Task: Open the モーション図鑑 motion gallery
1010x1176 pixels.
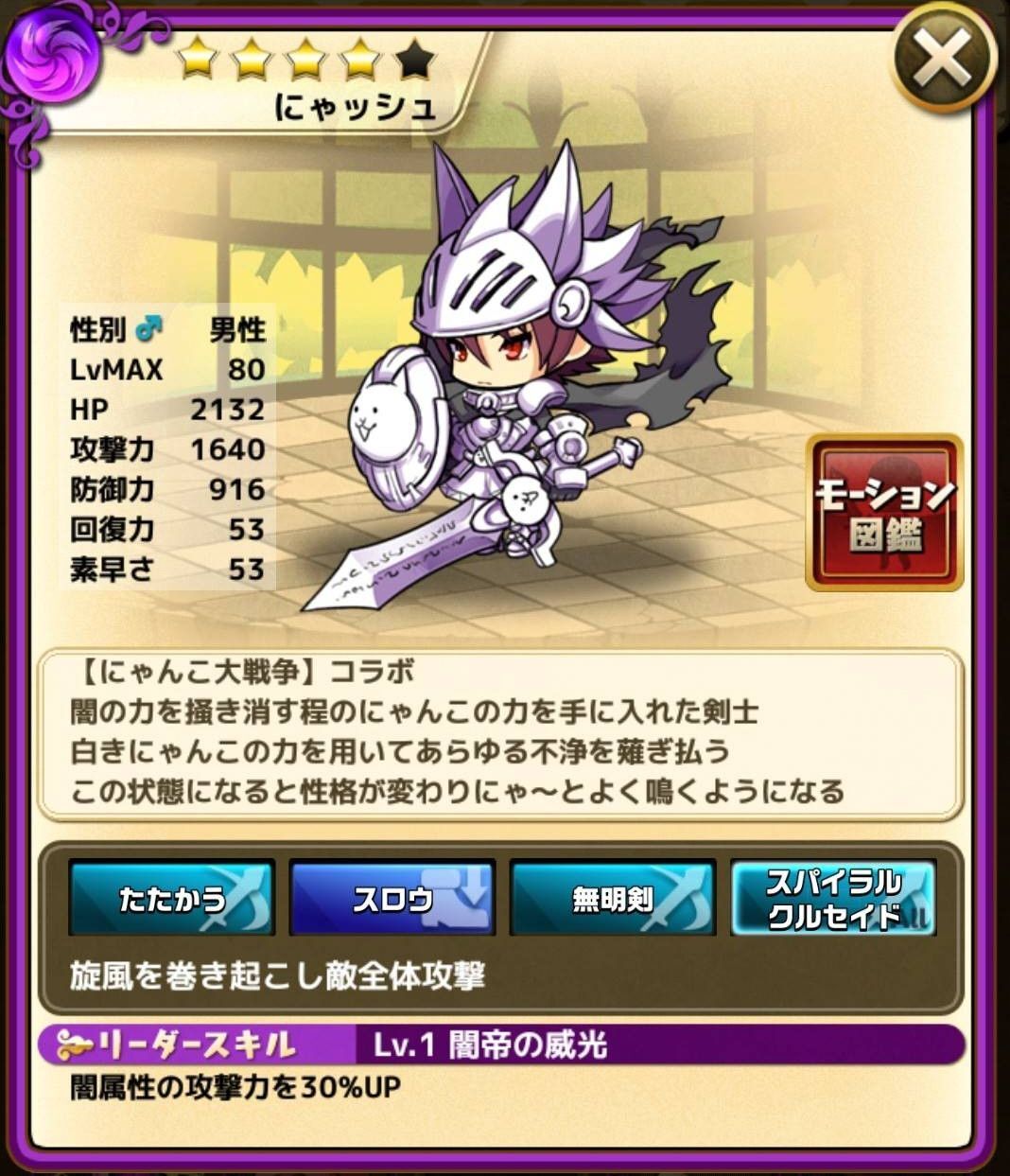Action: point(884,513)
